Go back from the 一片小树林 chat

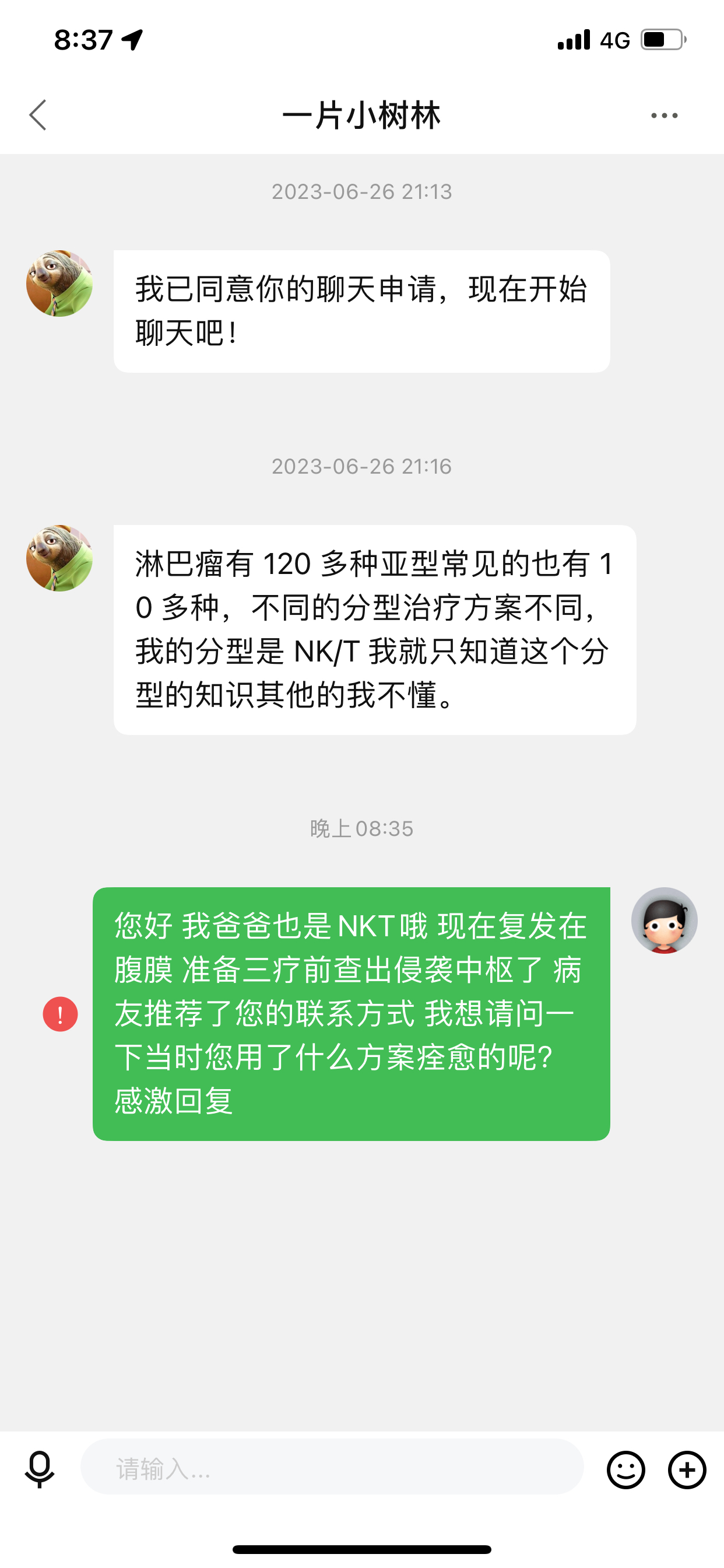[38, 115]
